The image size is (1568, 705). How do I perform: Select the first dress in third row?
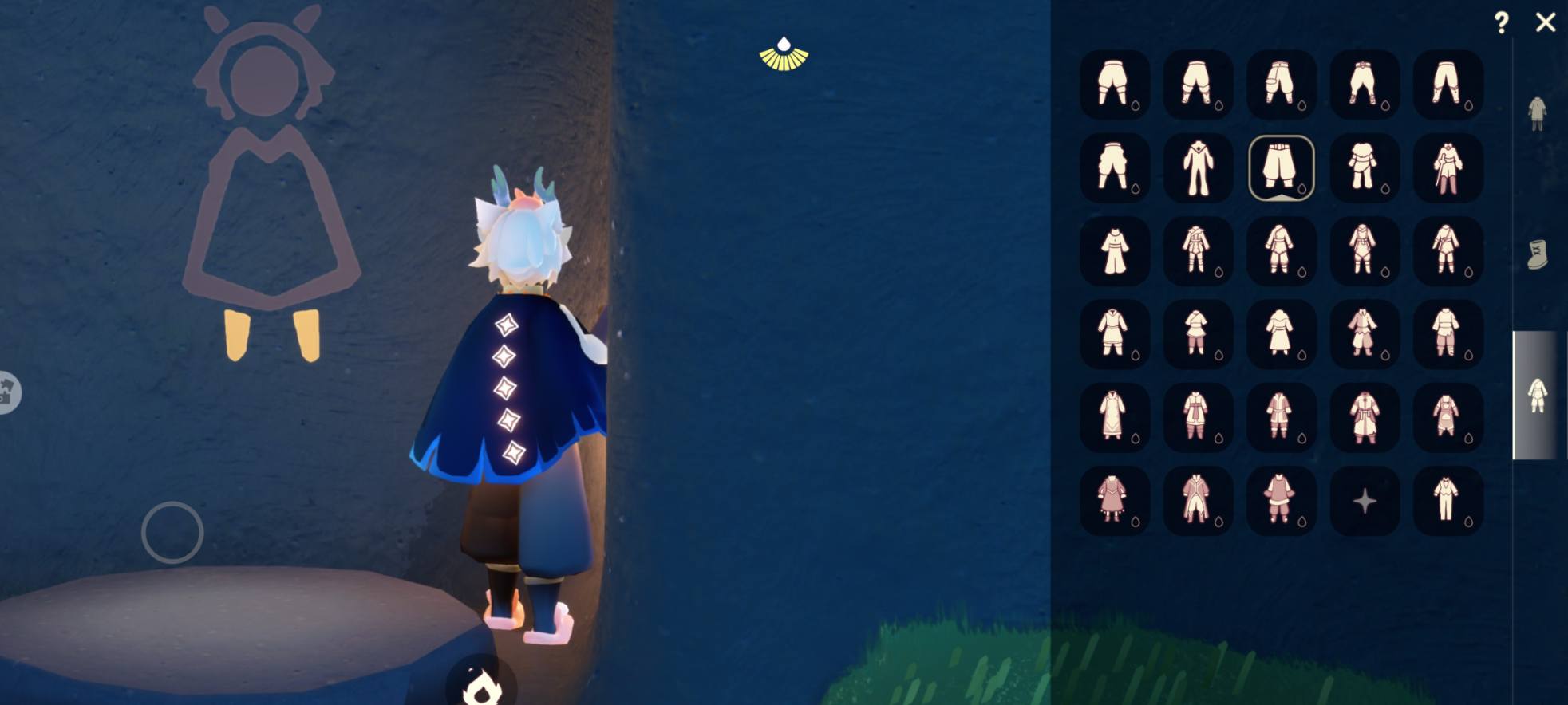[x=1115, y=251]
